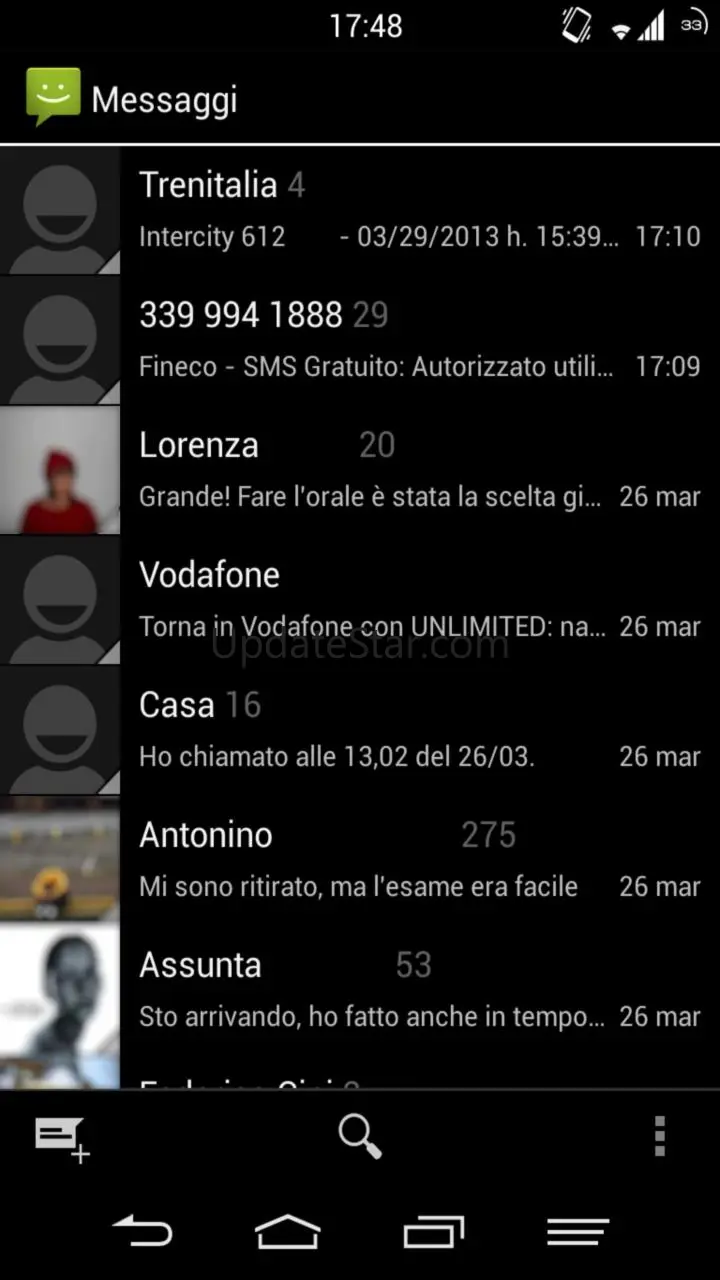Open the Vodafone message thread
This screenshot has width=720, height=1280.
[x=360, y=600]
